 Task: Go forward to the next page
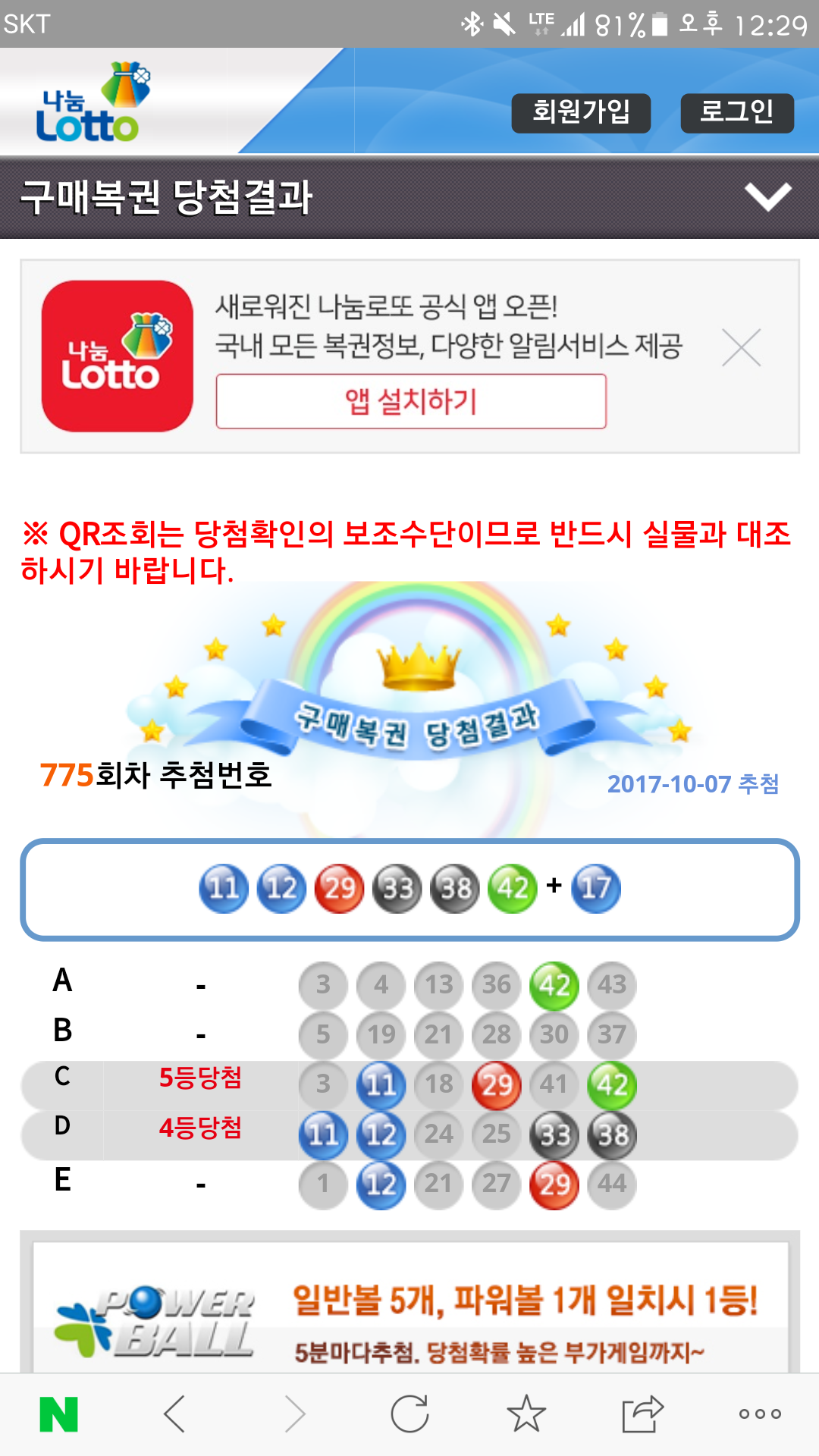click(x=294, y=1414)
